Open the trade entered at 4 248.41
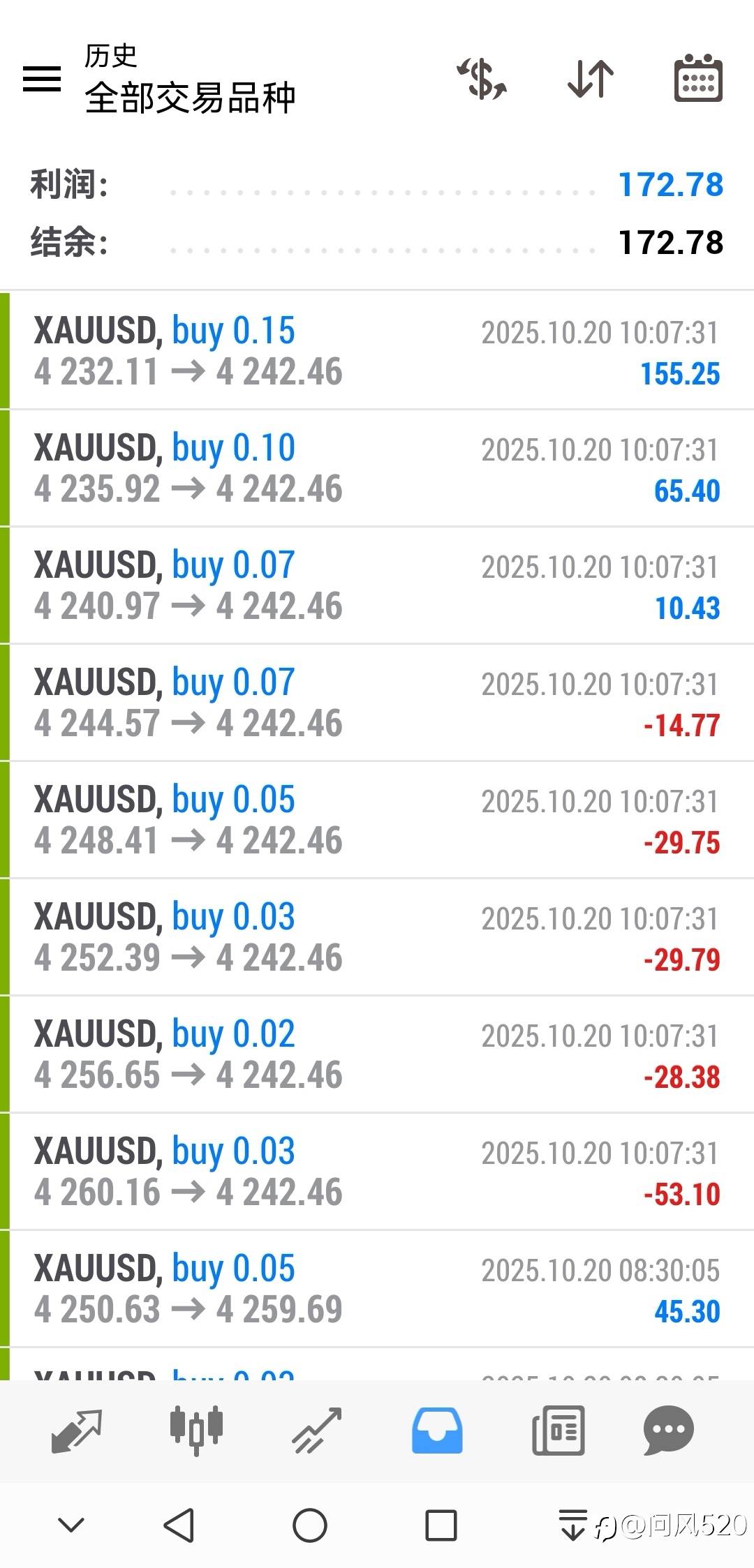 tap(377, 820)
